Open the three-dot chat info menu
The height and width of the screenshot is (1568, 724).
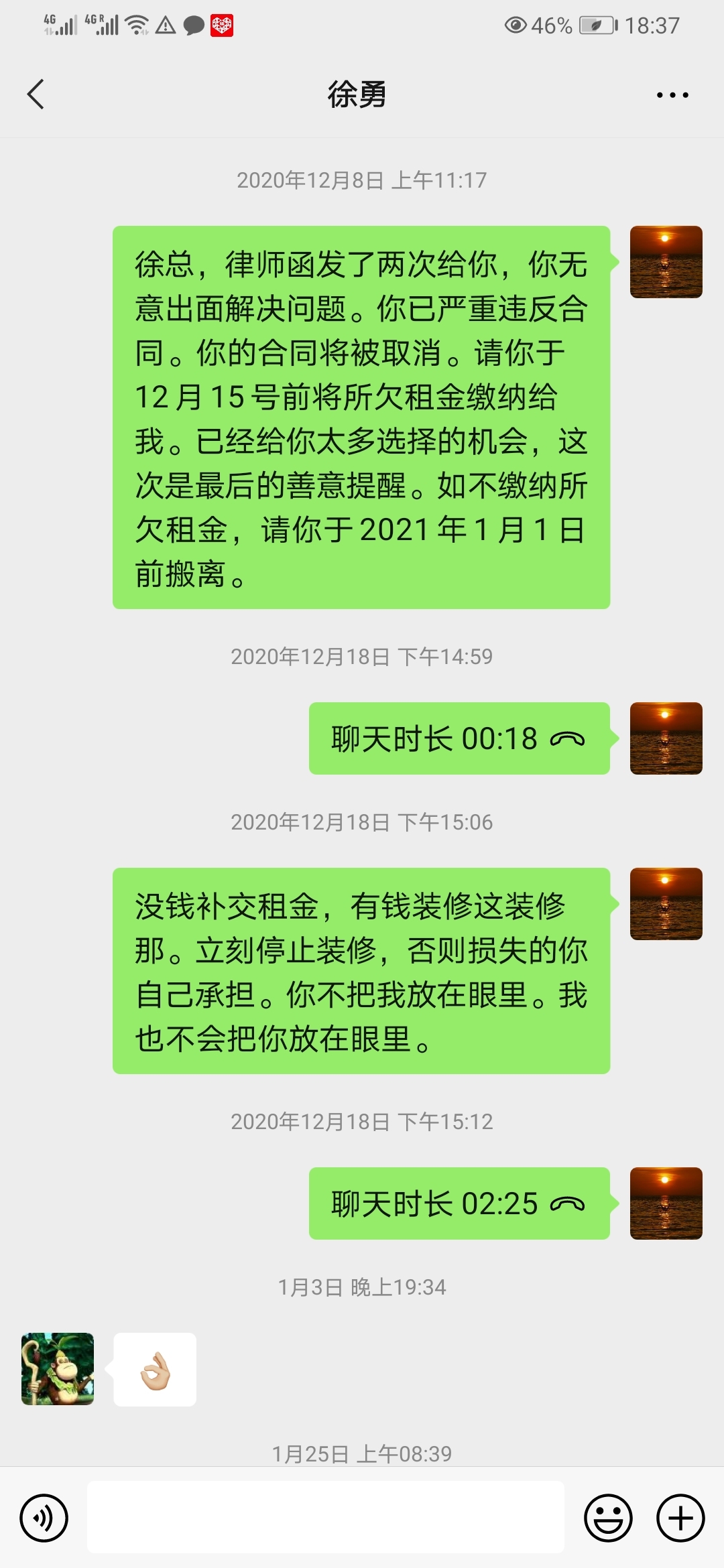pos(672,95)
